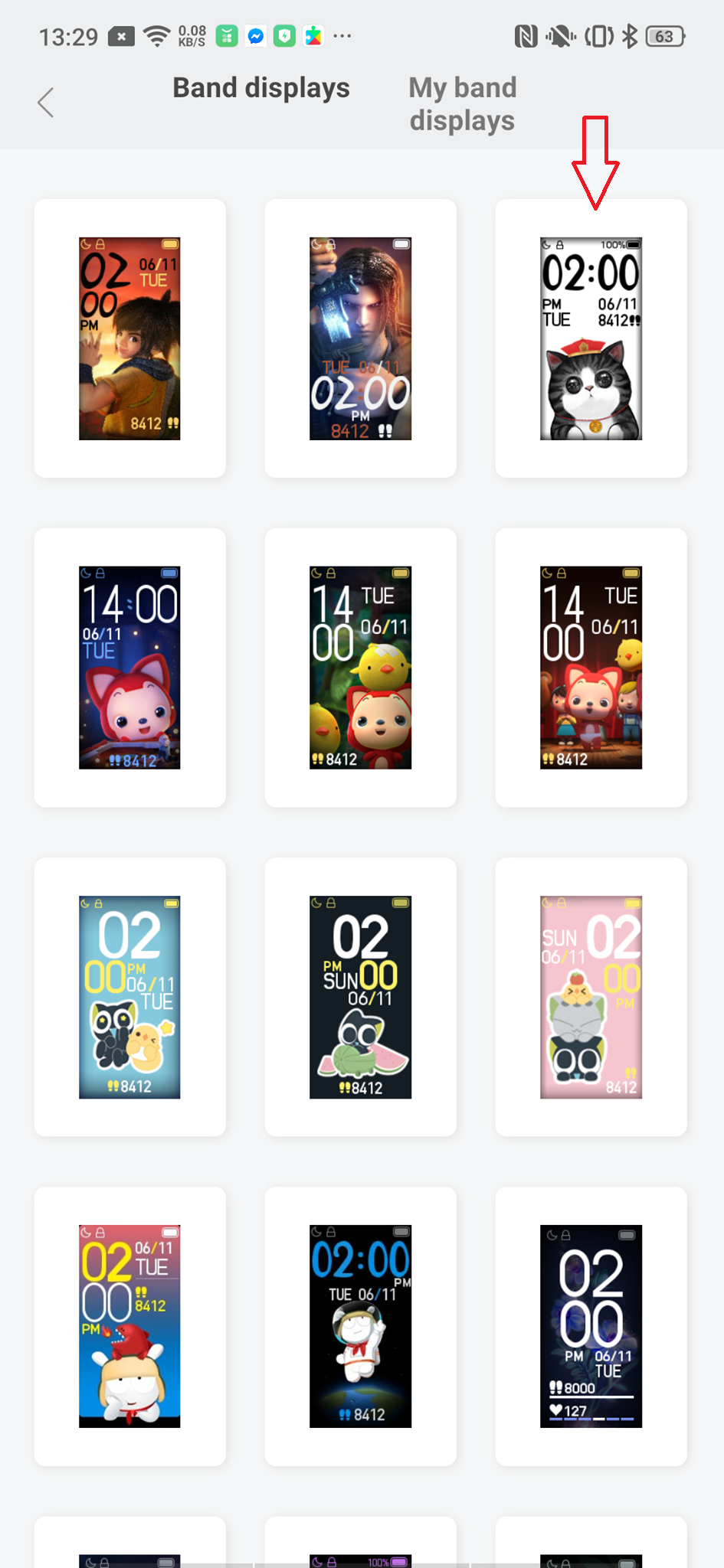Pick the dark display showing heart rate 127
The width and height of the screenshot is (724, 1568).
pyautogui.click(x=591, y=1326)
